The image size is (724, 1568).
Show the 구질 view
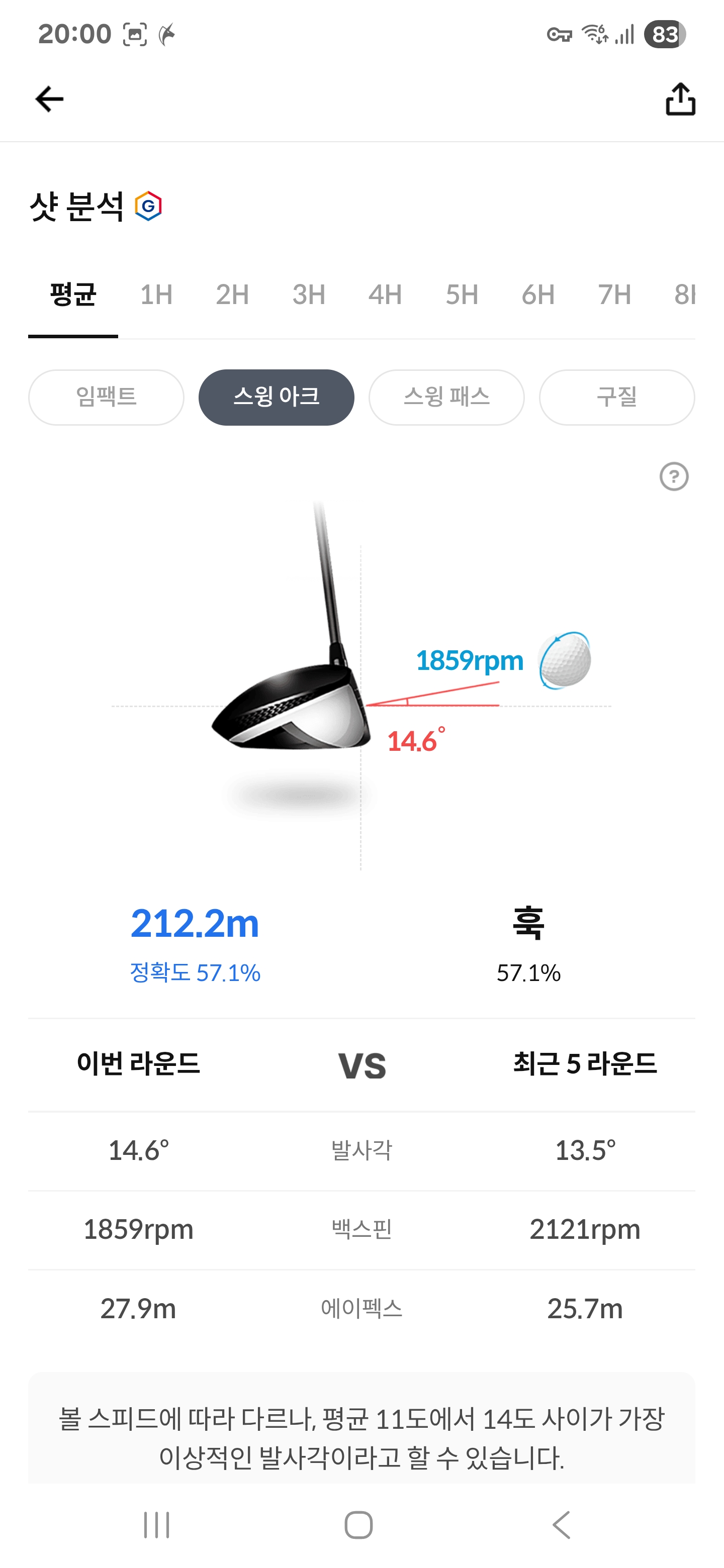[x=617, y=398]
